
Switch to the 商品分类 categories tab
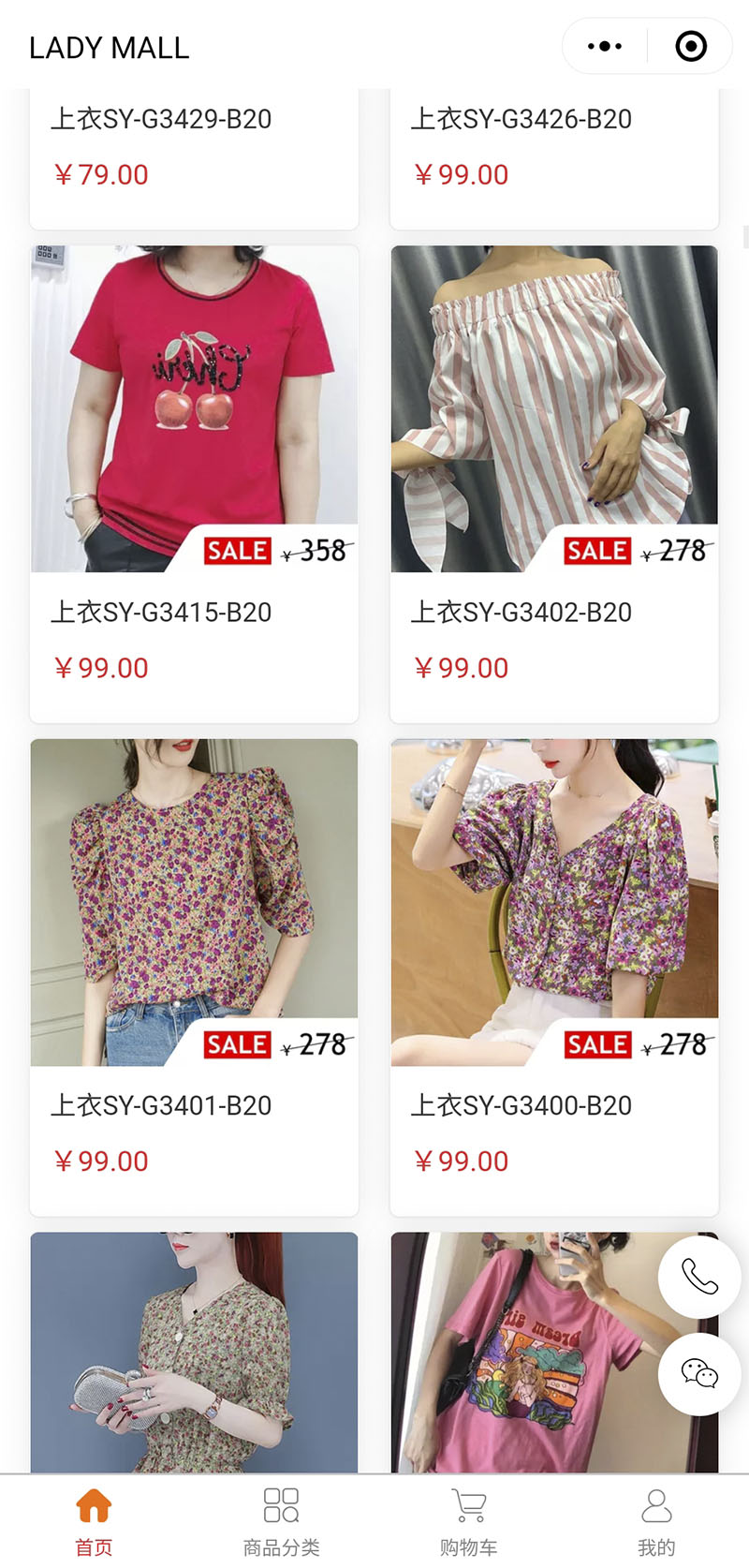(281, 1521)
